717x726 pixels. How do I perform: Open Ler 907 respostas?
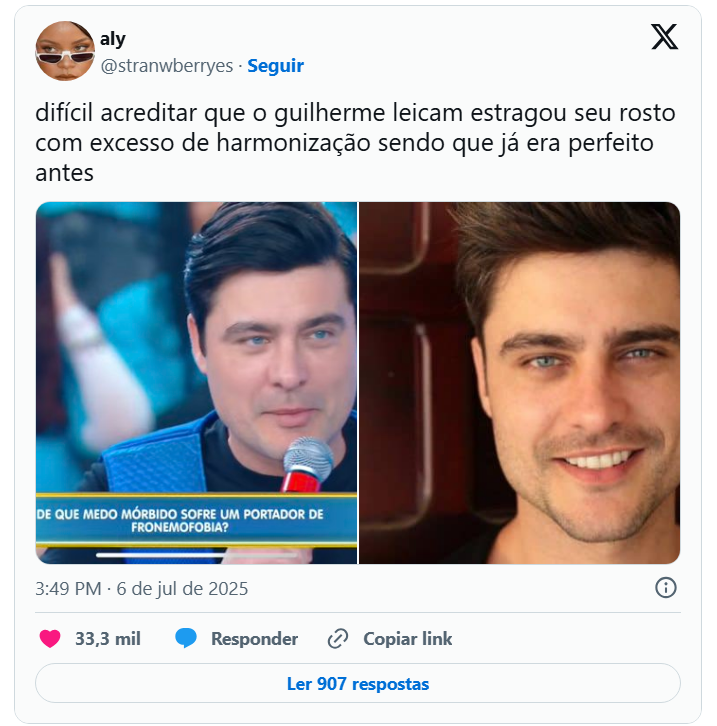click(x=358, y=684)
